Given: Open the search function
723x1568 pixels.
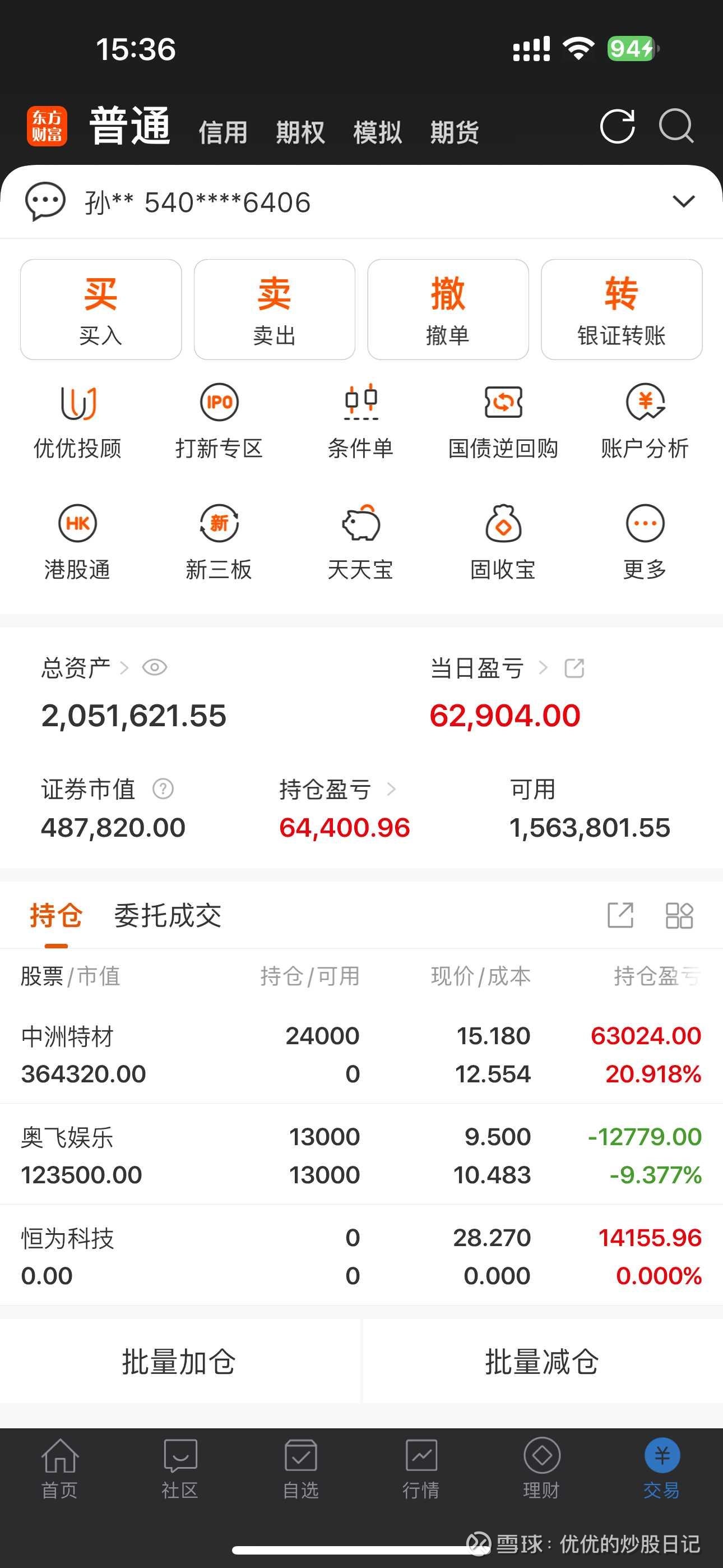Looking at the screenshot, I should pyautogui.click(x=676, y=128).
